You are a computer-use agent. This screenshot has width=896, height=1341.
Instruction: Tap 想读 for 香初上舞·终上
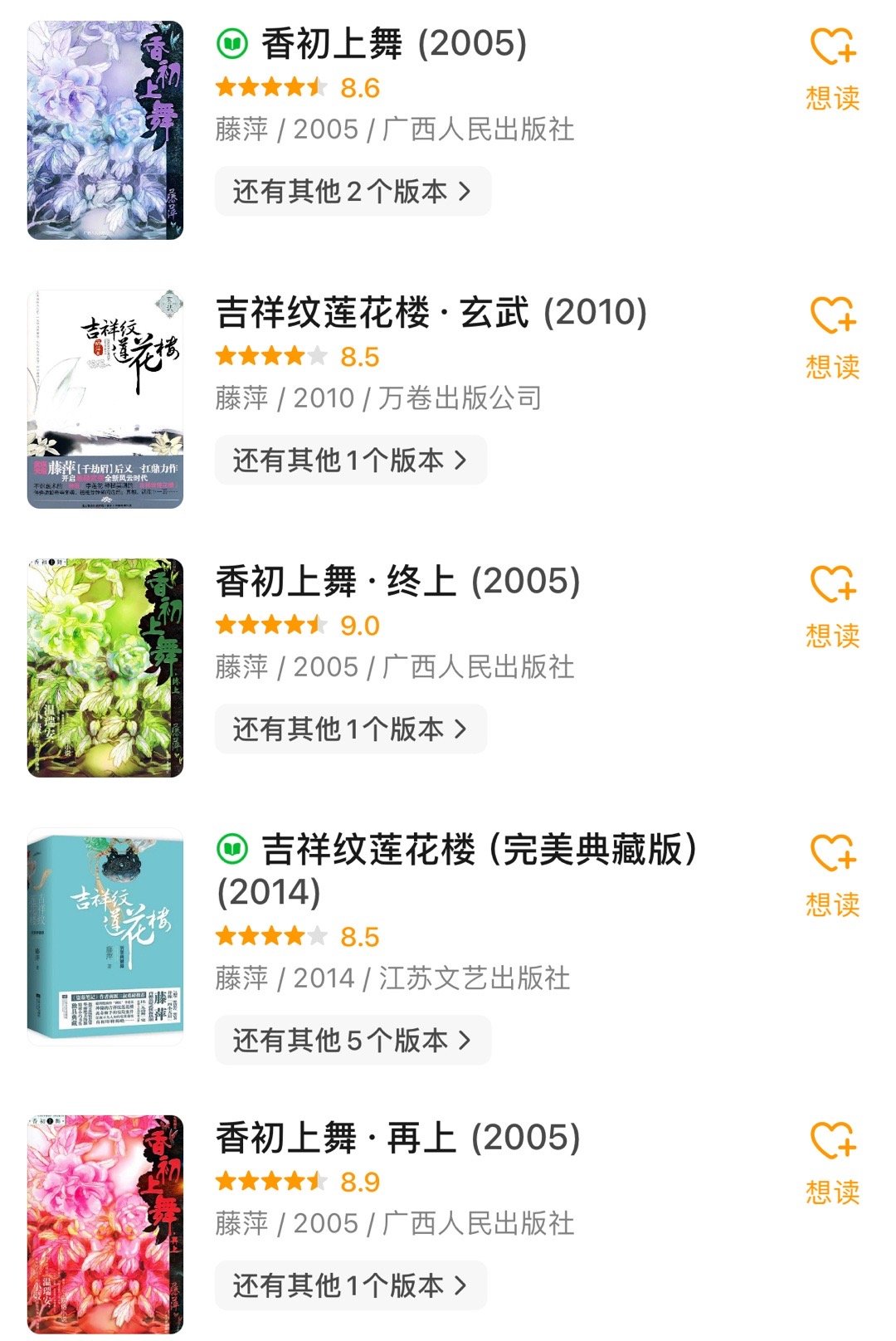[832, 606]
